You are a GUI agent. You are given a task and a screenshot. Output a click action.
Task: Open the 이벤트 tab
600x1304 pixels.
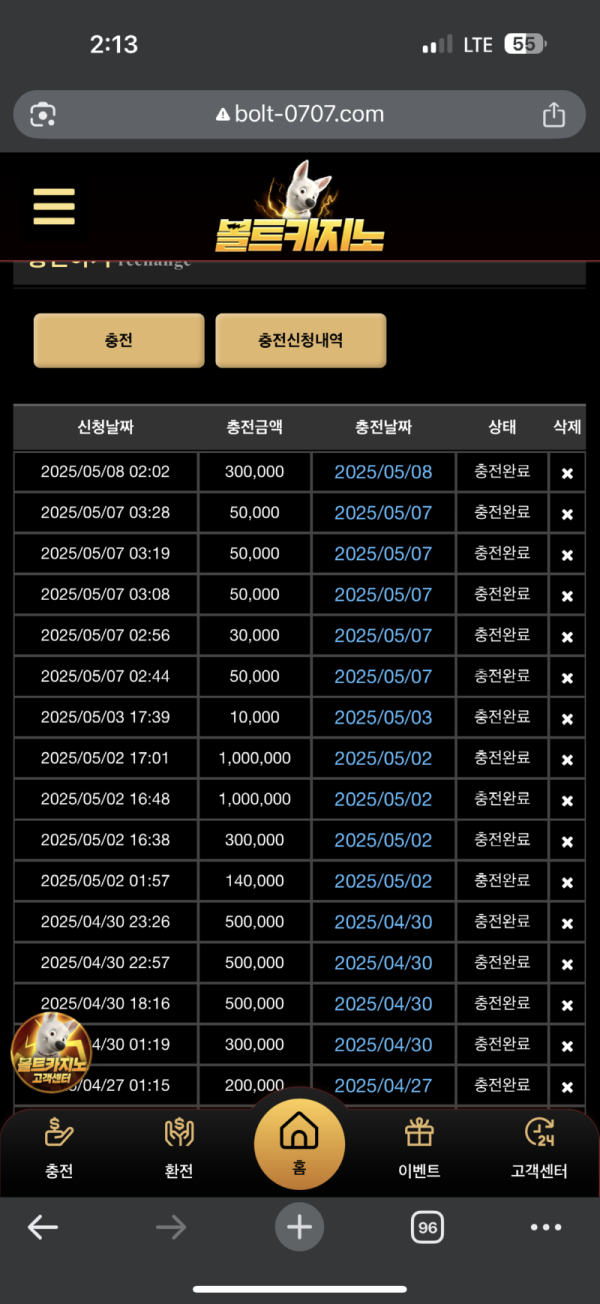tap(419, 1148)
